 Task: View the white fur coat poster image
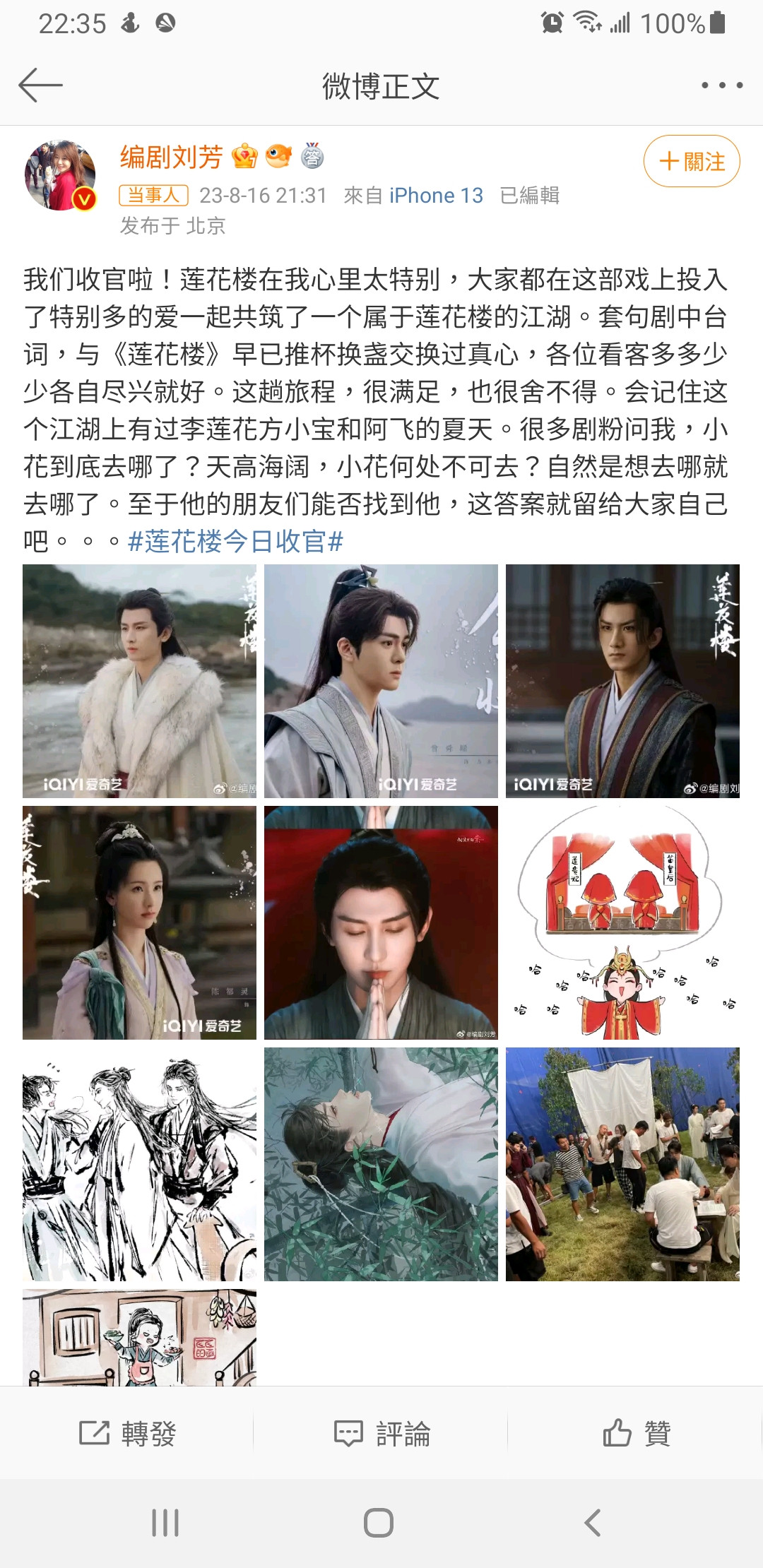139,681
